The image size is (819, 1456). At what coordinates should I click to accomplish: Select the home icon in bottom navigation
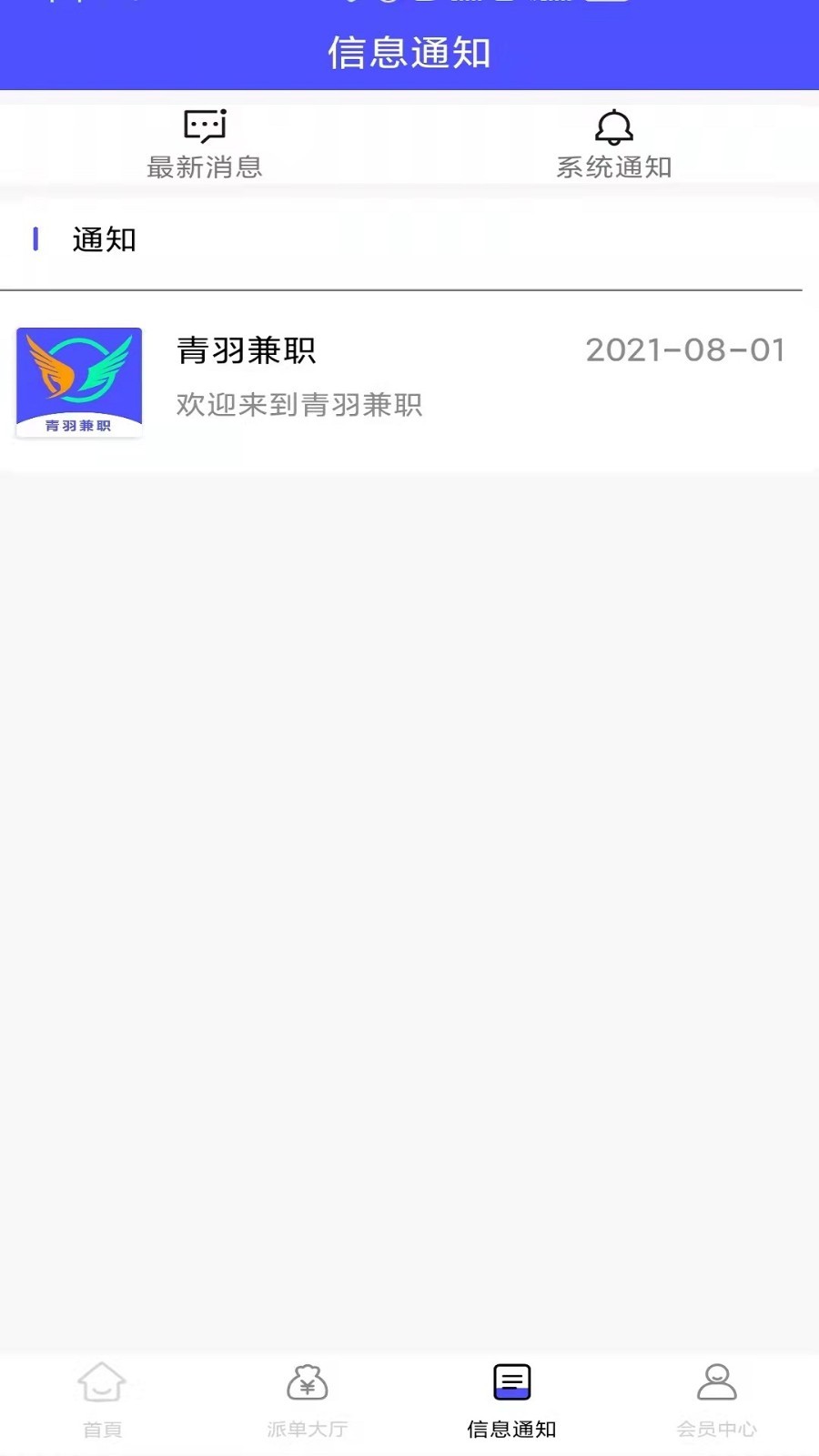(x=101, y=1381)
